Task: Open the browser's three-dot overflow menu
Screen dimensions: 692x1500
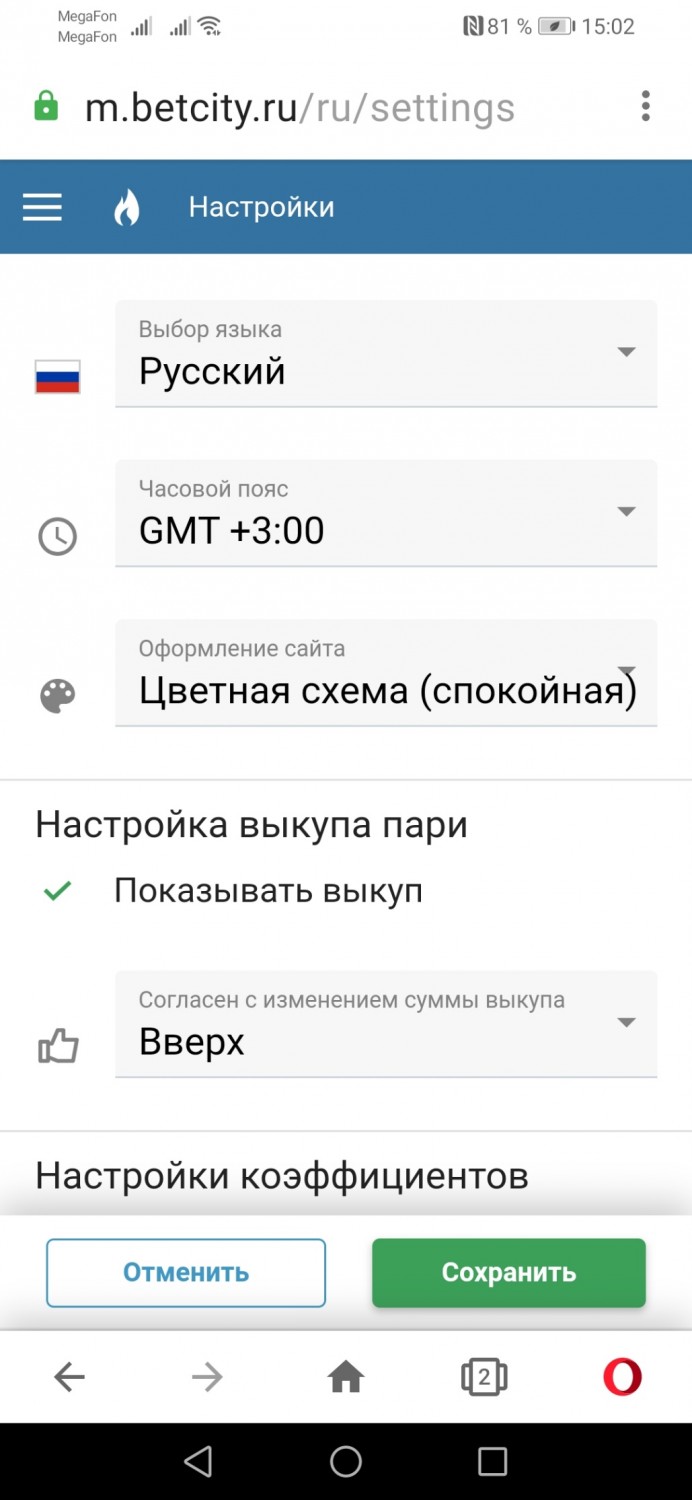Action: [x=646, y=106]
